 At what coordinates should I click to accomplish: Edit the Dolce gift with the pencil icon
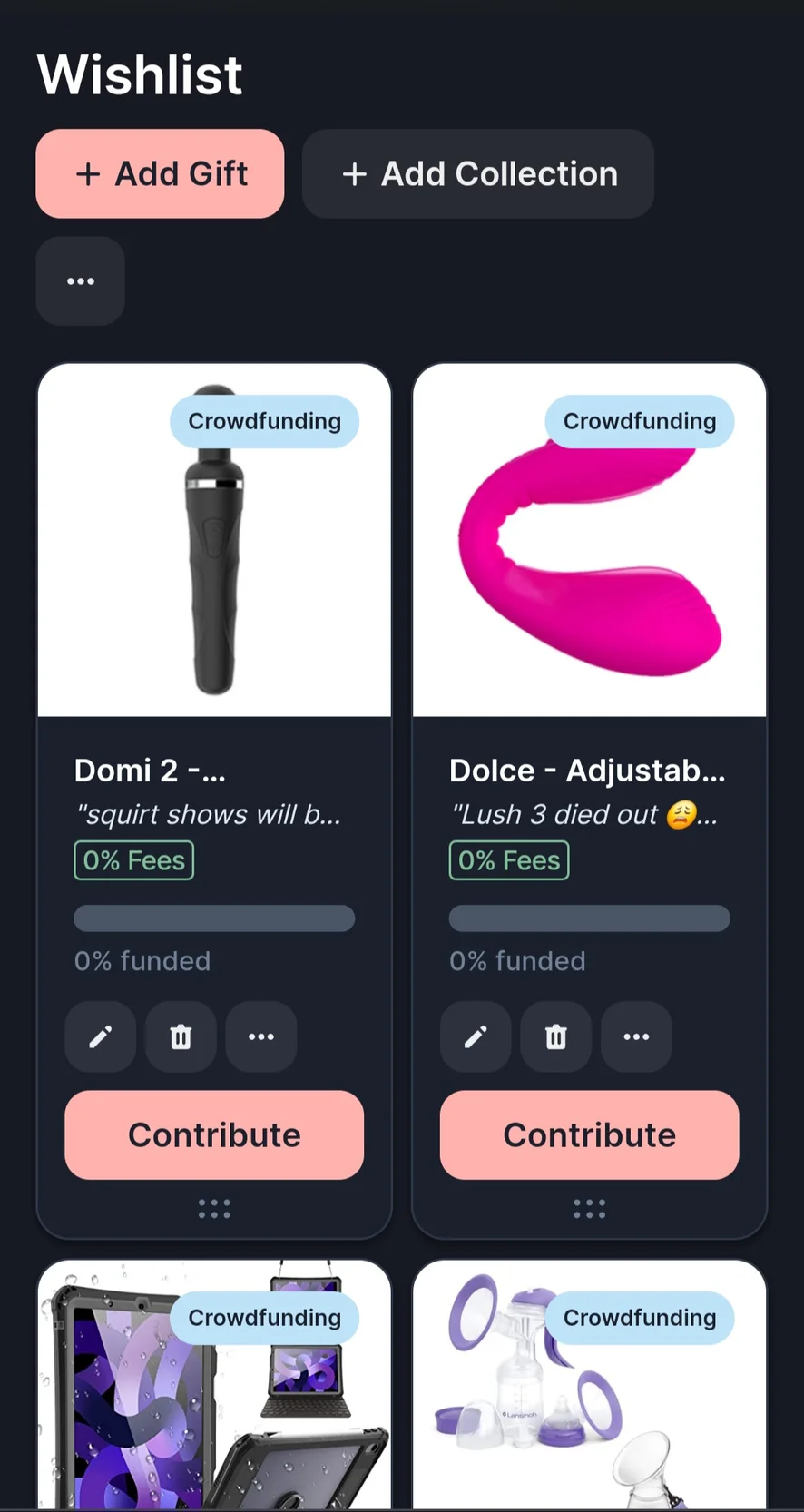click(476, 1036)
